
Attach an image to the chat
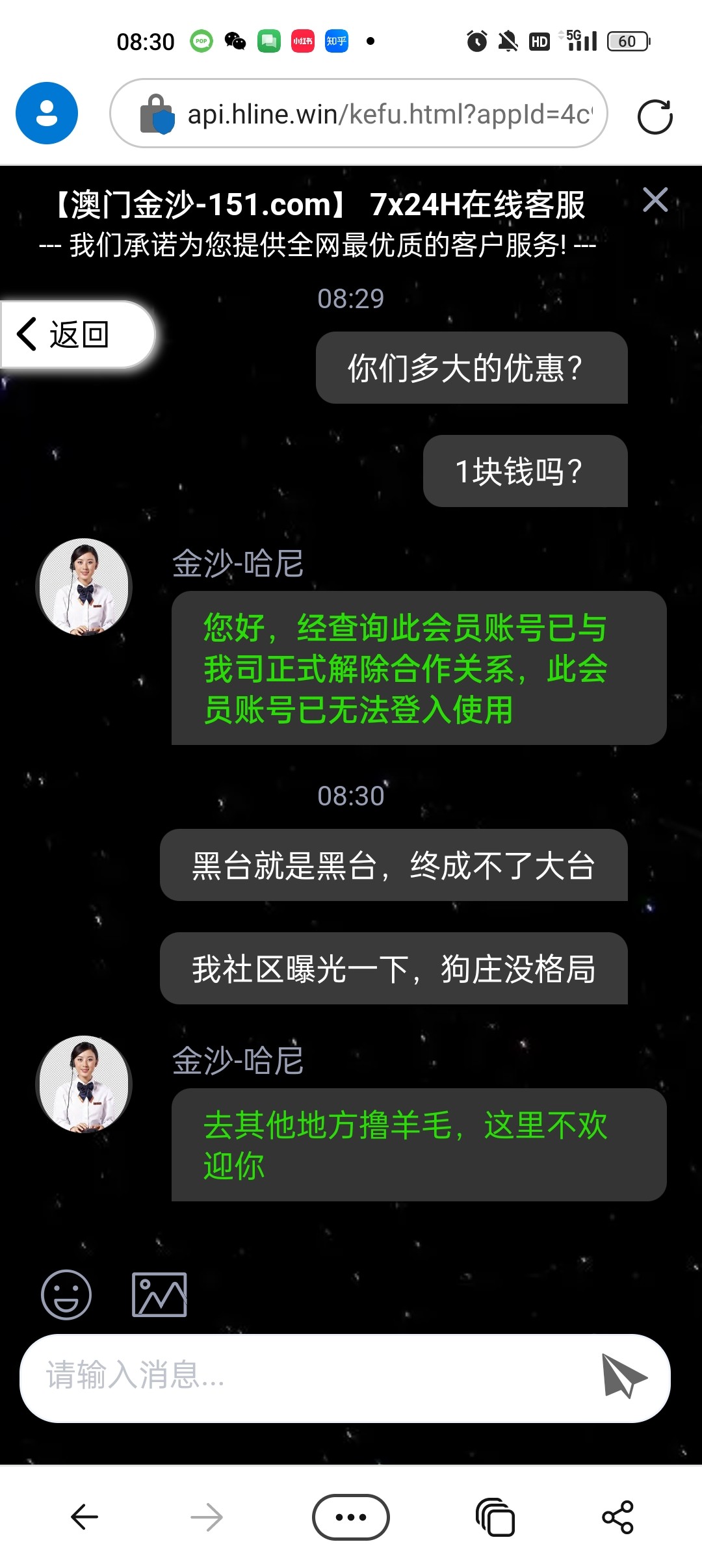pyautogui.click(x=159, y=1294)
